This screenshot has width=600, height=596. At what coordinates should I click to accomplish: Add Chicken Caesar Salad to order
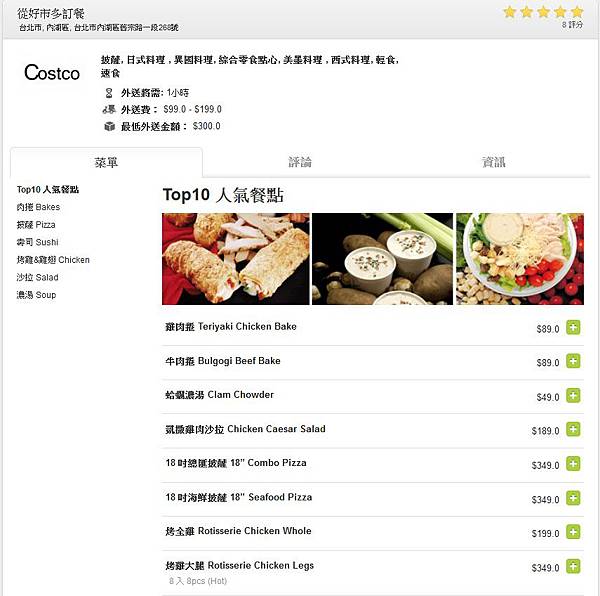573,429
